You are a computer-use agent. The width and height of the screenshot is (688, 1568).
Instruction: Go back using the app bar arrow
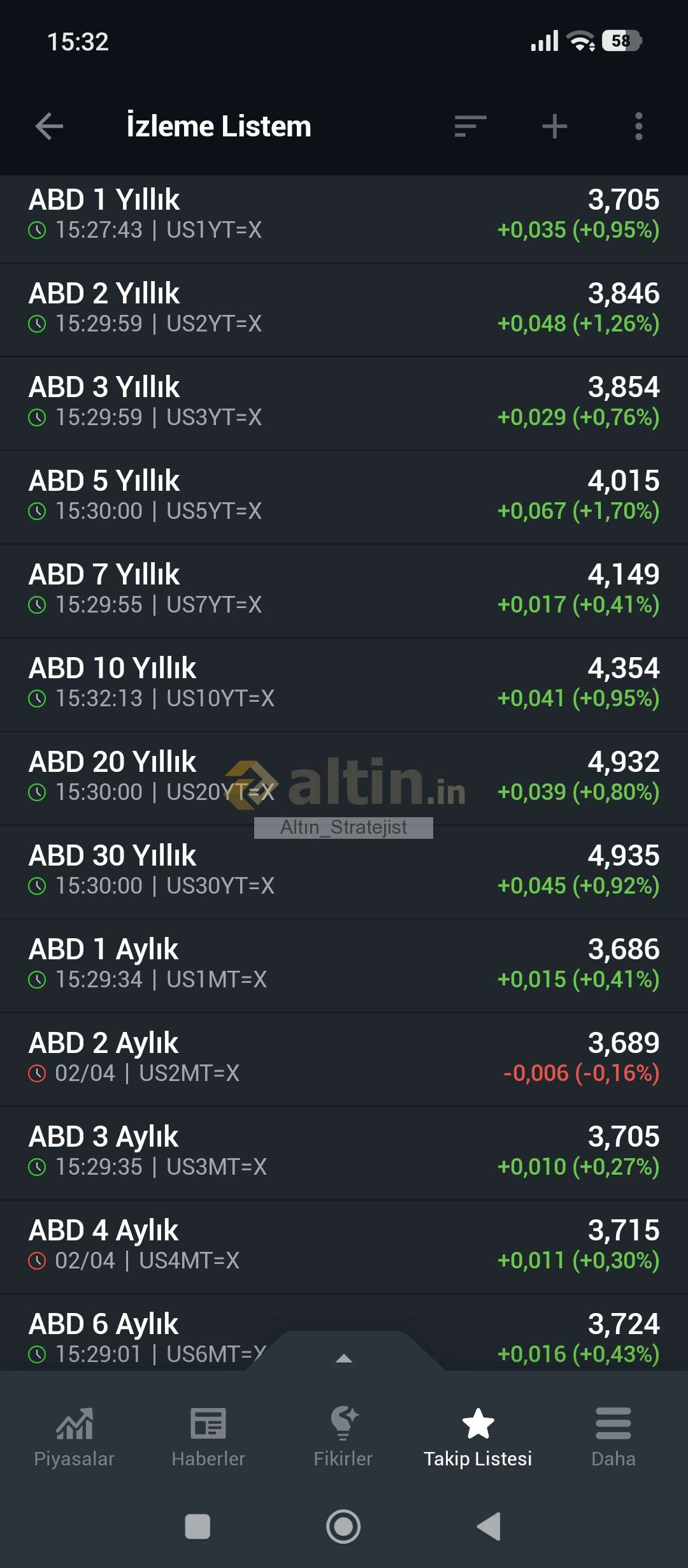point(49,126)
